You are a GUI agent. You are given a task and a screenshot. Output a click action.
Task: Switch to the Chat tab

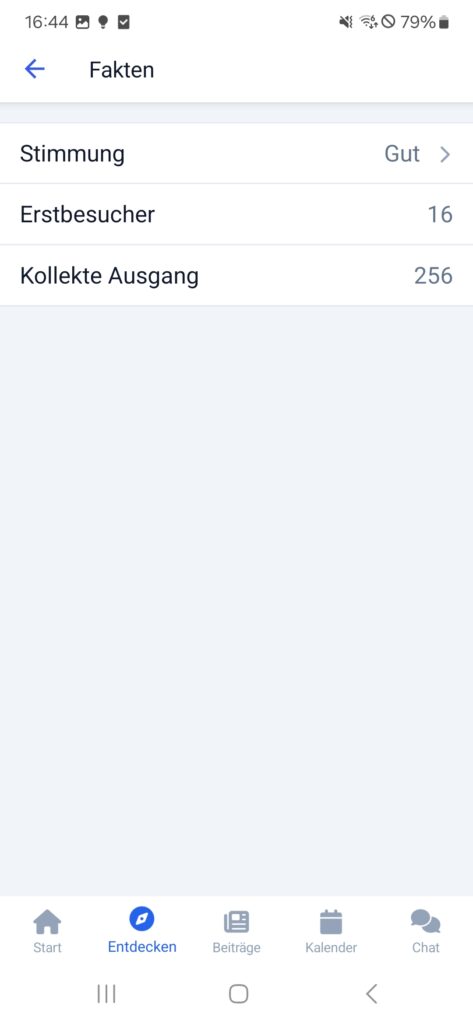point(425,931)
